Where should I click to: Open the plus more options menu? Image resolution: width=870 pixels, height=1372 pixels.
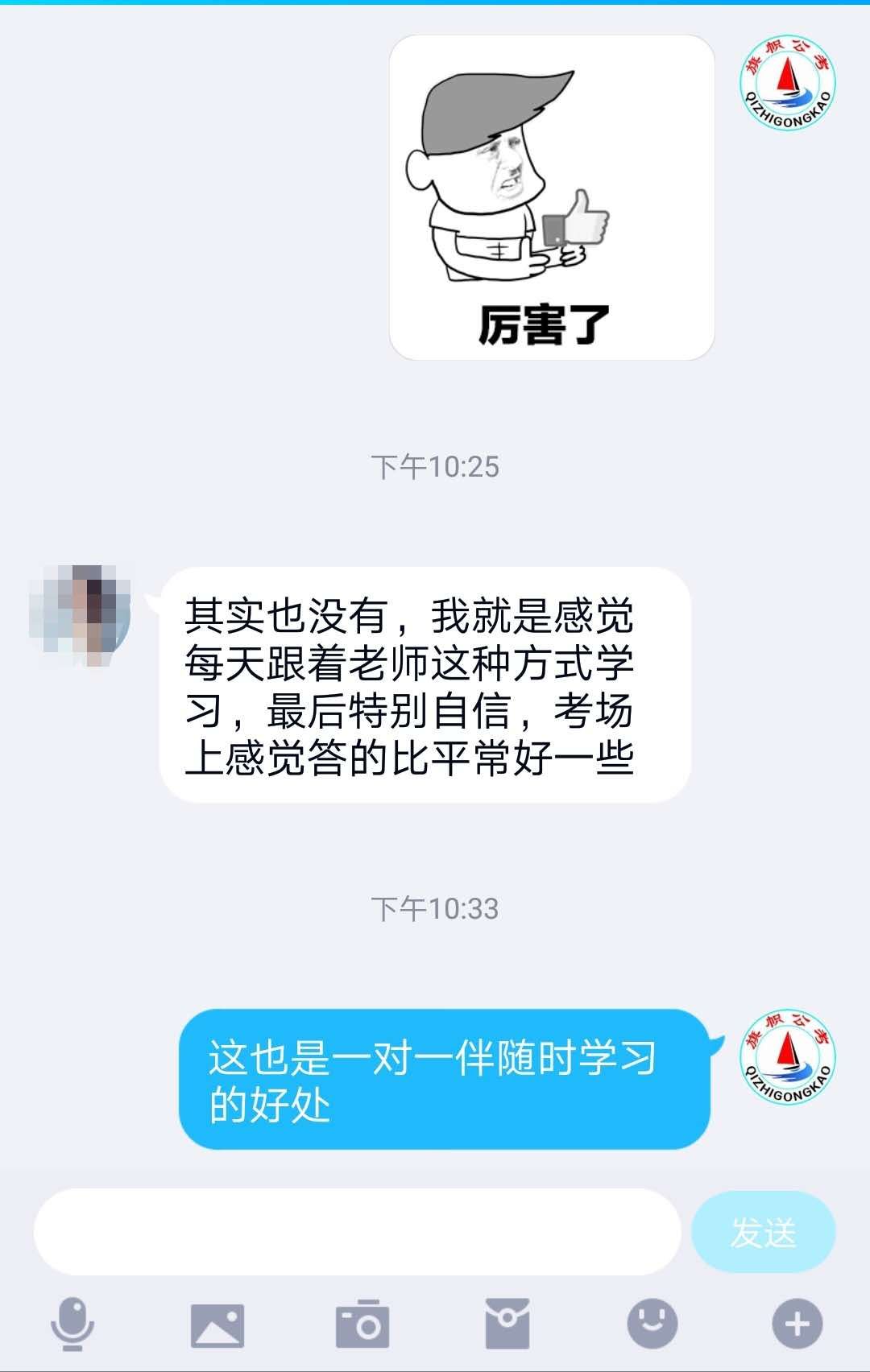point(797,1324)
